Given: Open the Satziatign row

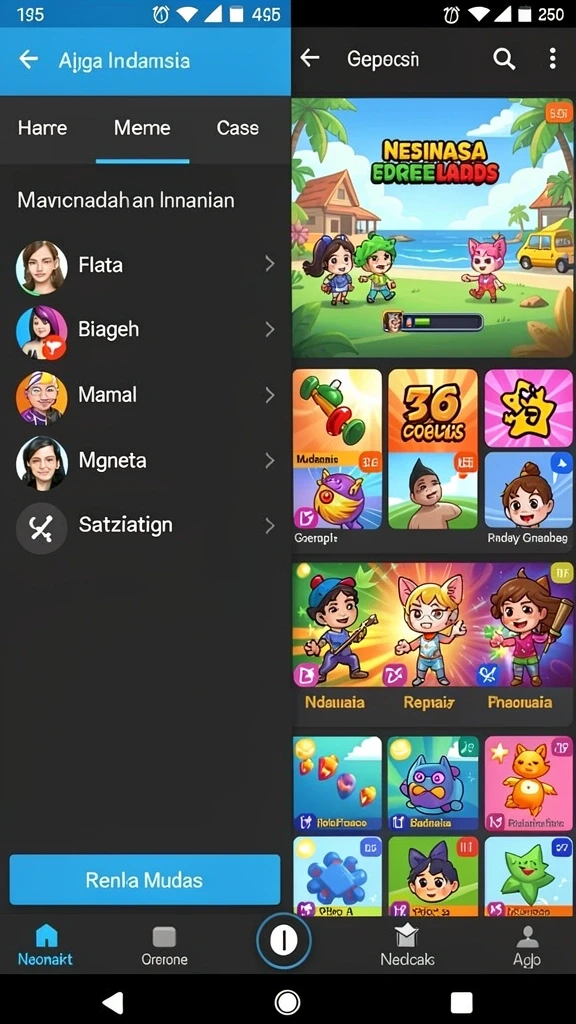Looking at the screenshot, I should (x=145, y=526).
